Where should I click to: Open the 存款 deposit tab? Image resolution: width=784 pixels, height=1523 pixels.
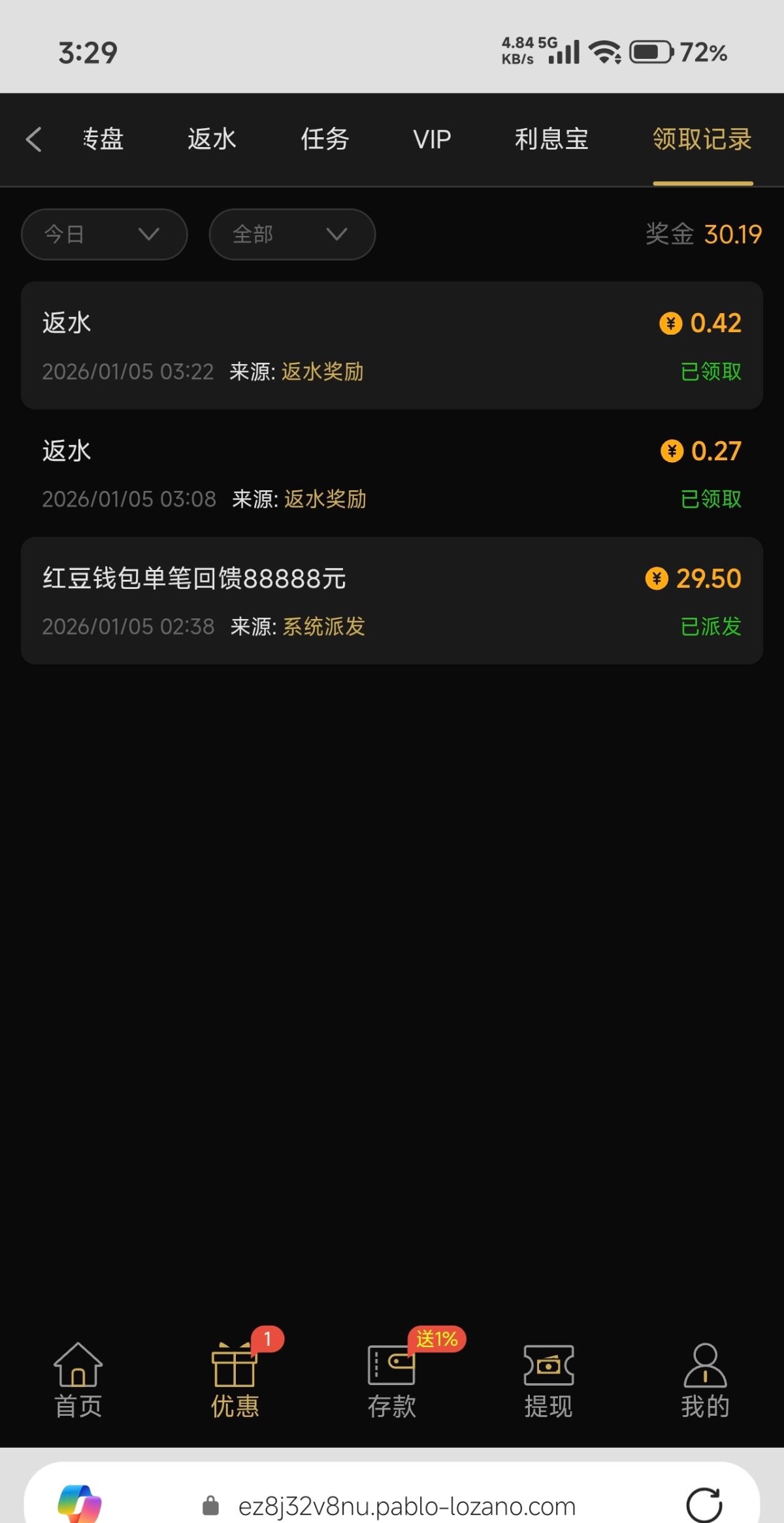click(391, 1379)
